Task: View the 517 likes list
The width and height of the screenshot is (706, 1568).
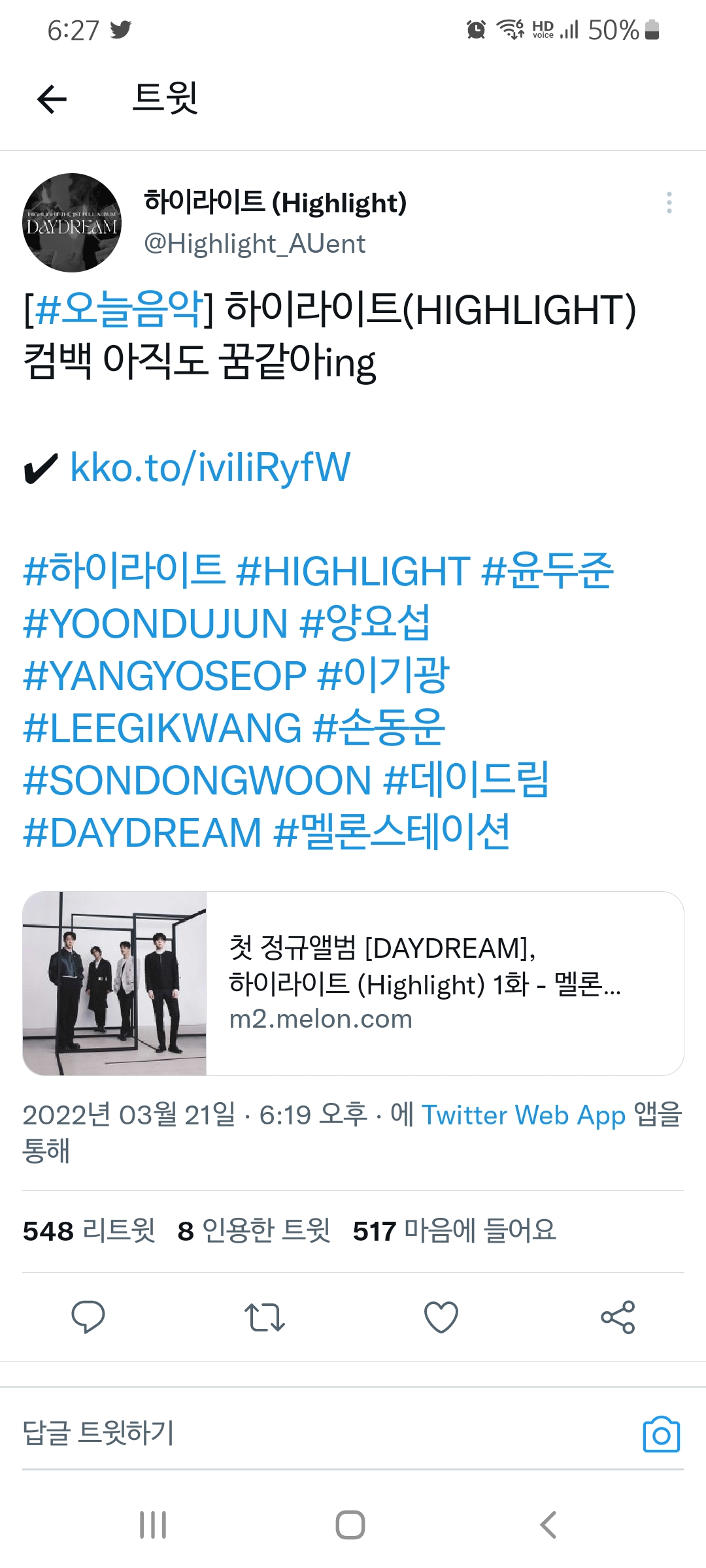Action: [454, 1231]
